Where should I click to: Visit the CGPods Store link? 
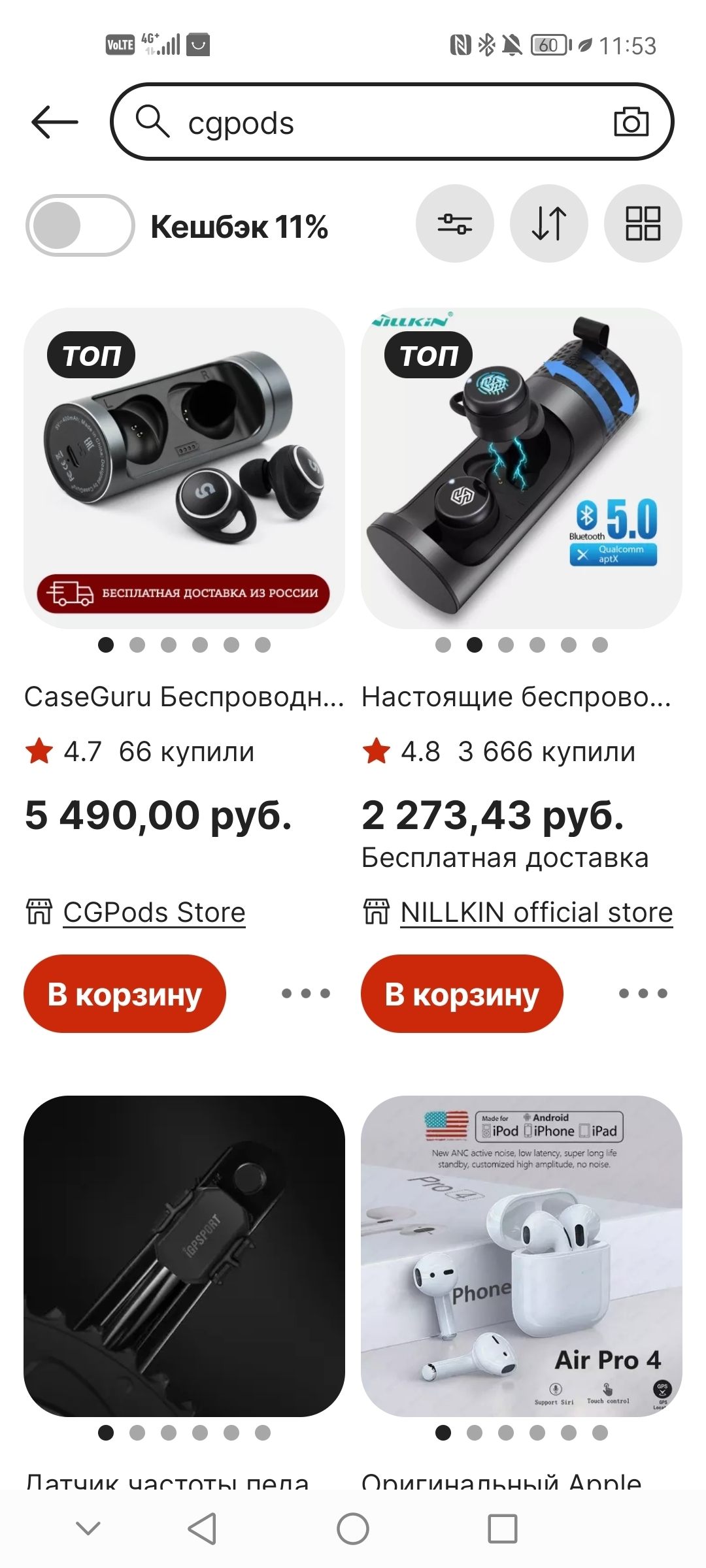(x=154, y=912)
